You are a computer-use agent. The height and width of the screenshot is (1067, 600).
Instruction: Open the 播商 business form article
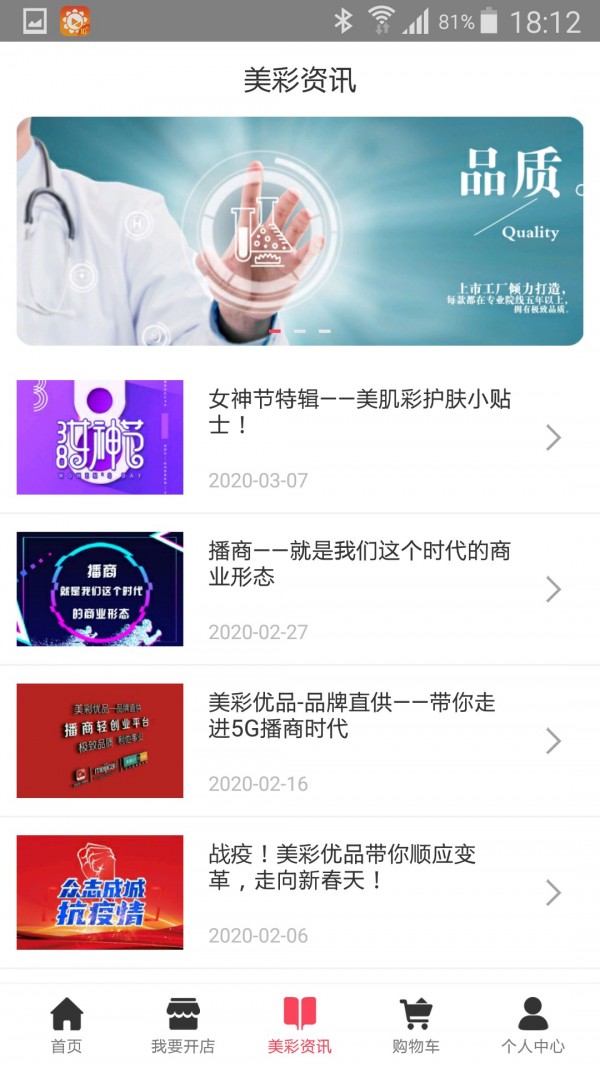(300, 589)
